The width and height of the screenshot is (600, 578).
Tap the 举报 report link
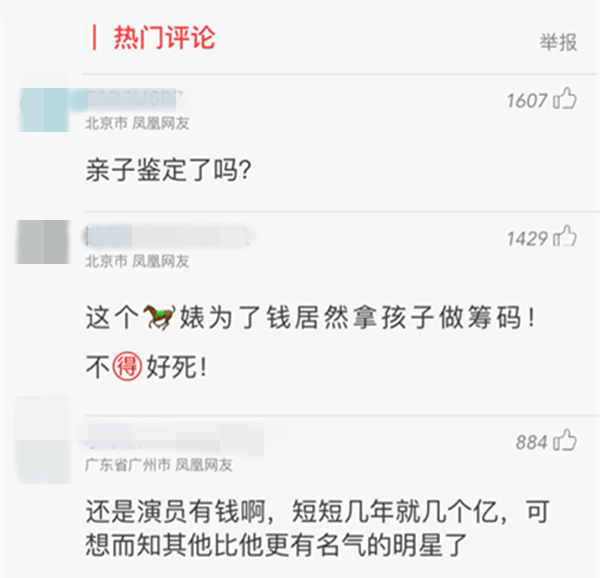point(558,42)
